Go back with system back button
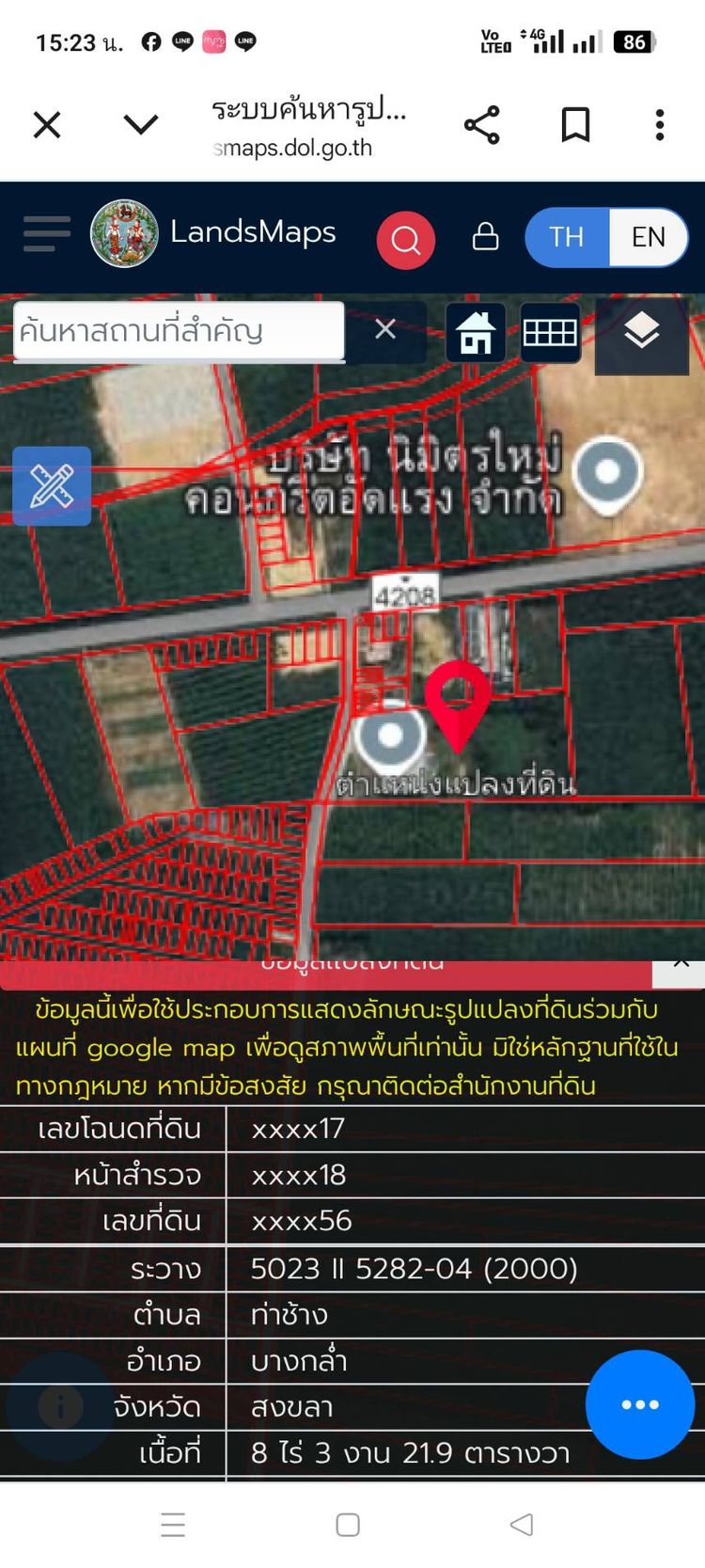Screen dimensions: 705x1568 pyautogui.click(x=522, y=1525)
